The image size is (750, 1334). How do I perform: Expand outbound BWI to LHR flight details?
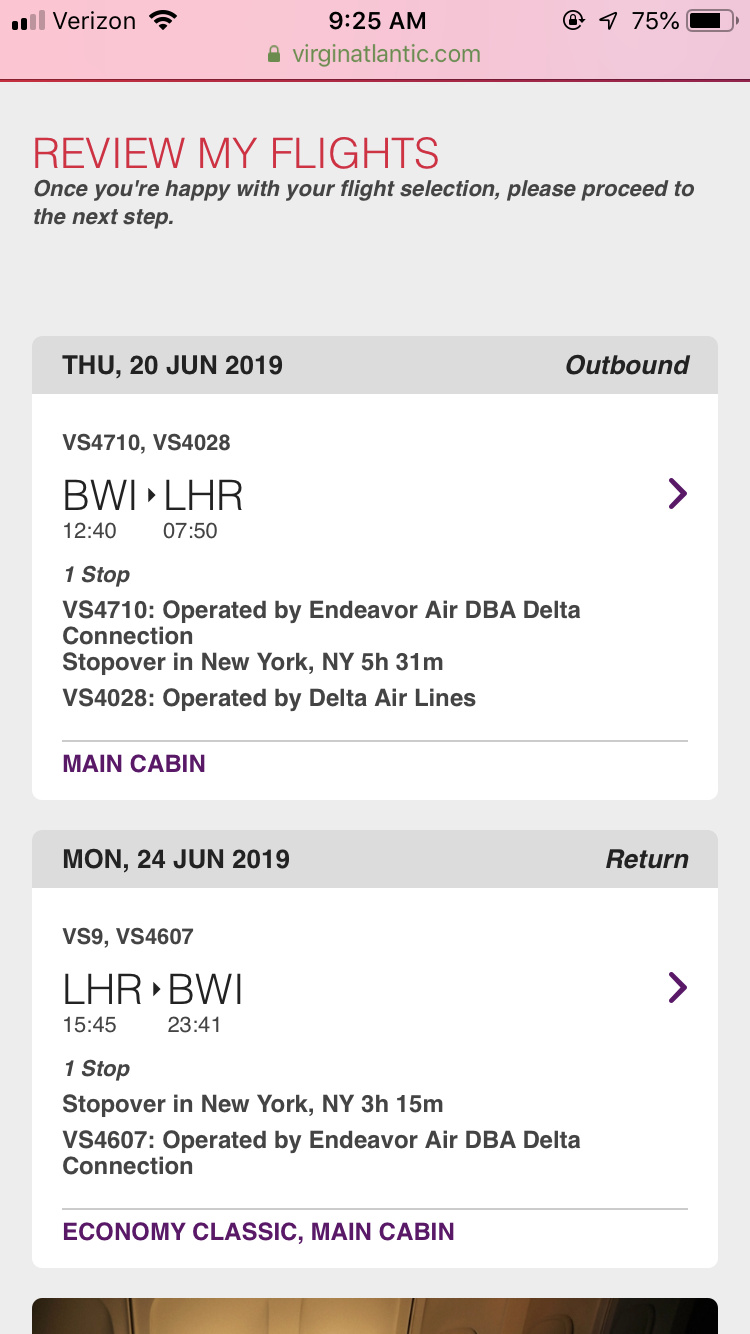677,494
